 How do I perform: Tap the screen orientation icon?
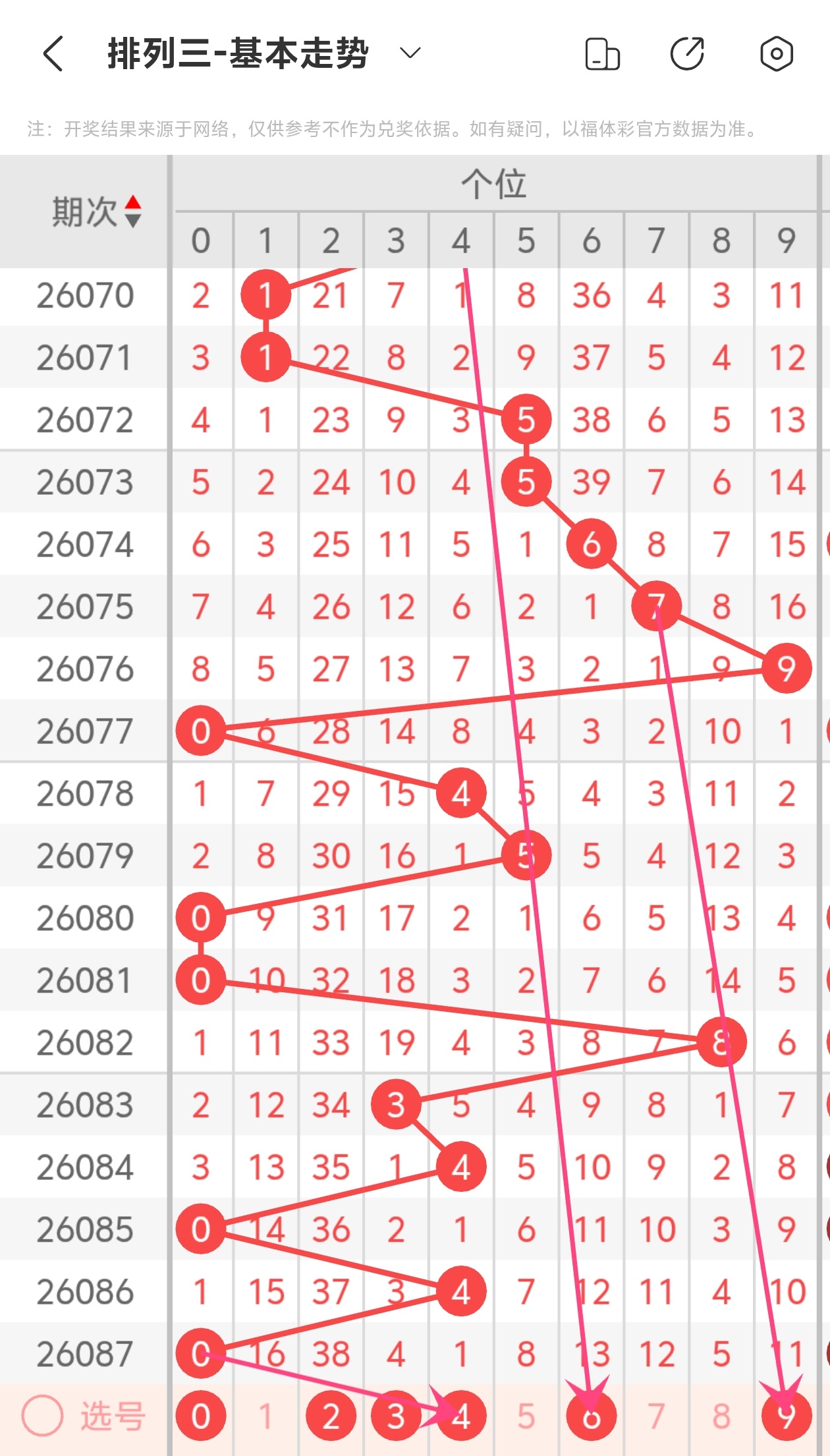point(602,53)
